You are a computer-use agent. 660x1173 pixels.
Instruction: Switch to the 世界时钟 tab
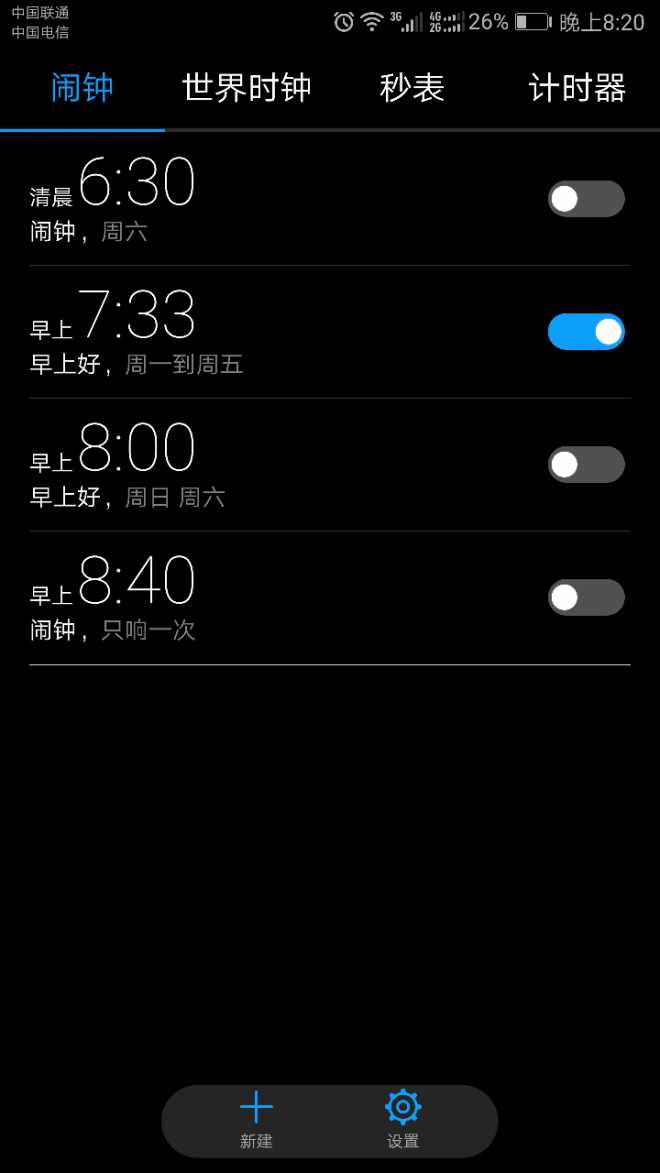click(x=247, y=88)
